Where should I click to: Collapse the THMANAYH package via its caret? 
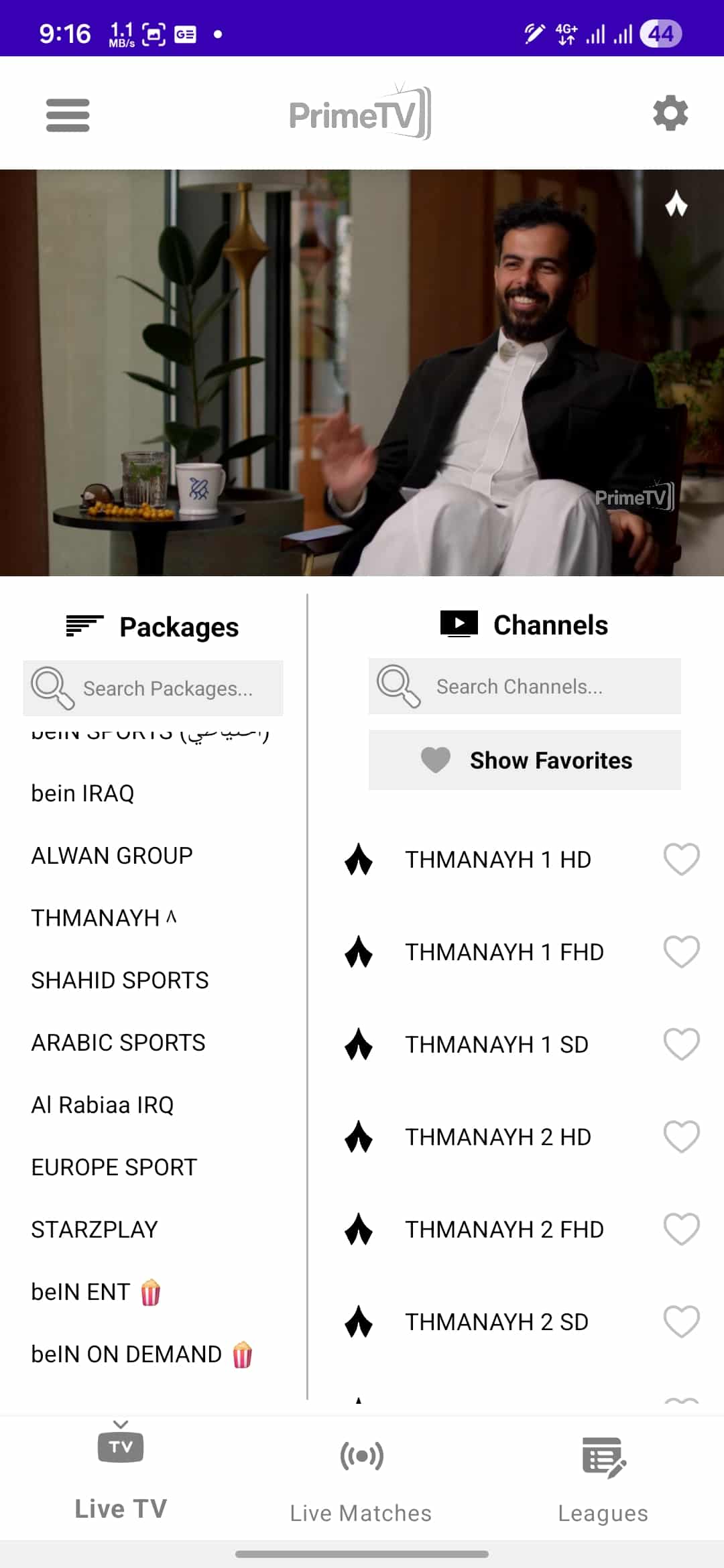(171, 917)
